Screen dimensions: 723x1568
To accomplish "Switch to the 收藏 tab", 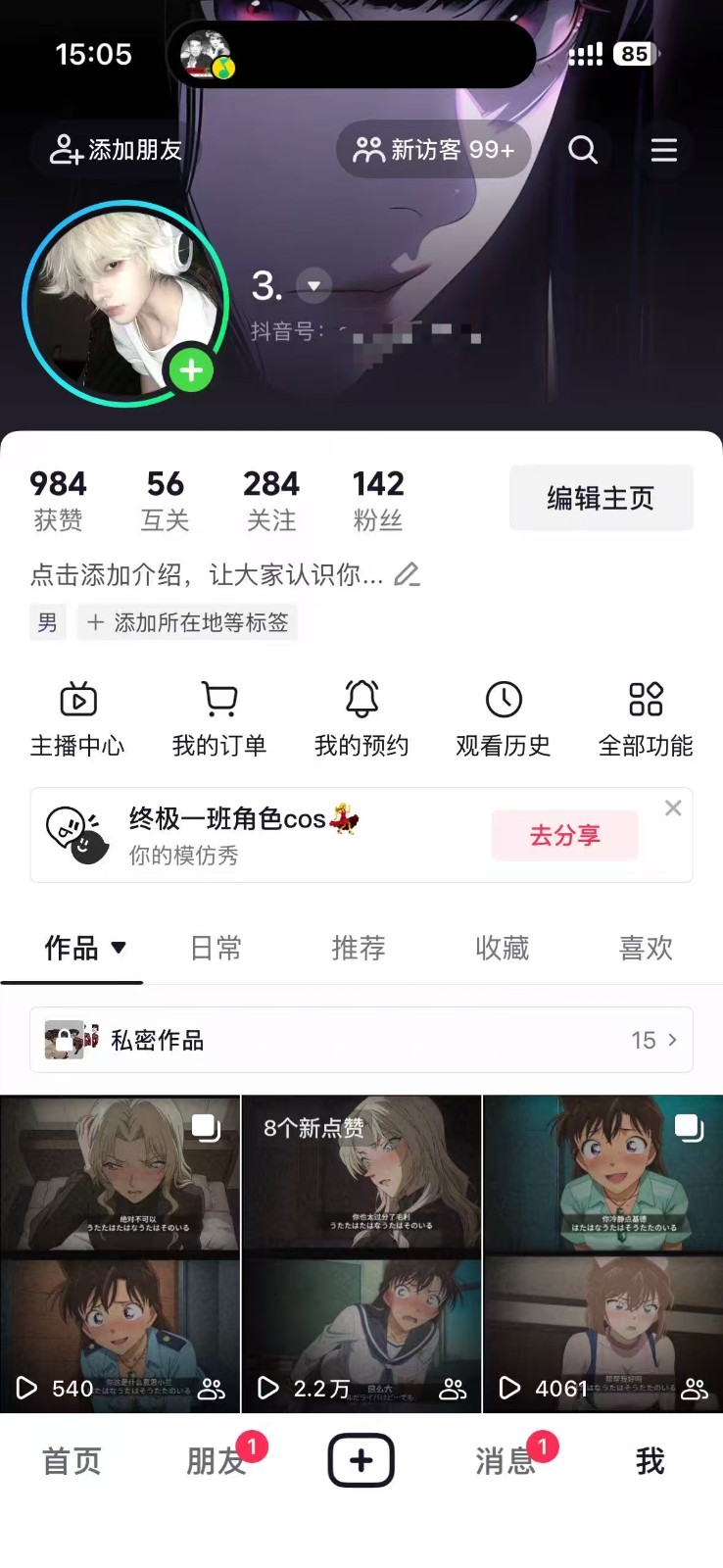I will click(502, 948).
